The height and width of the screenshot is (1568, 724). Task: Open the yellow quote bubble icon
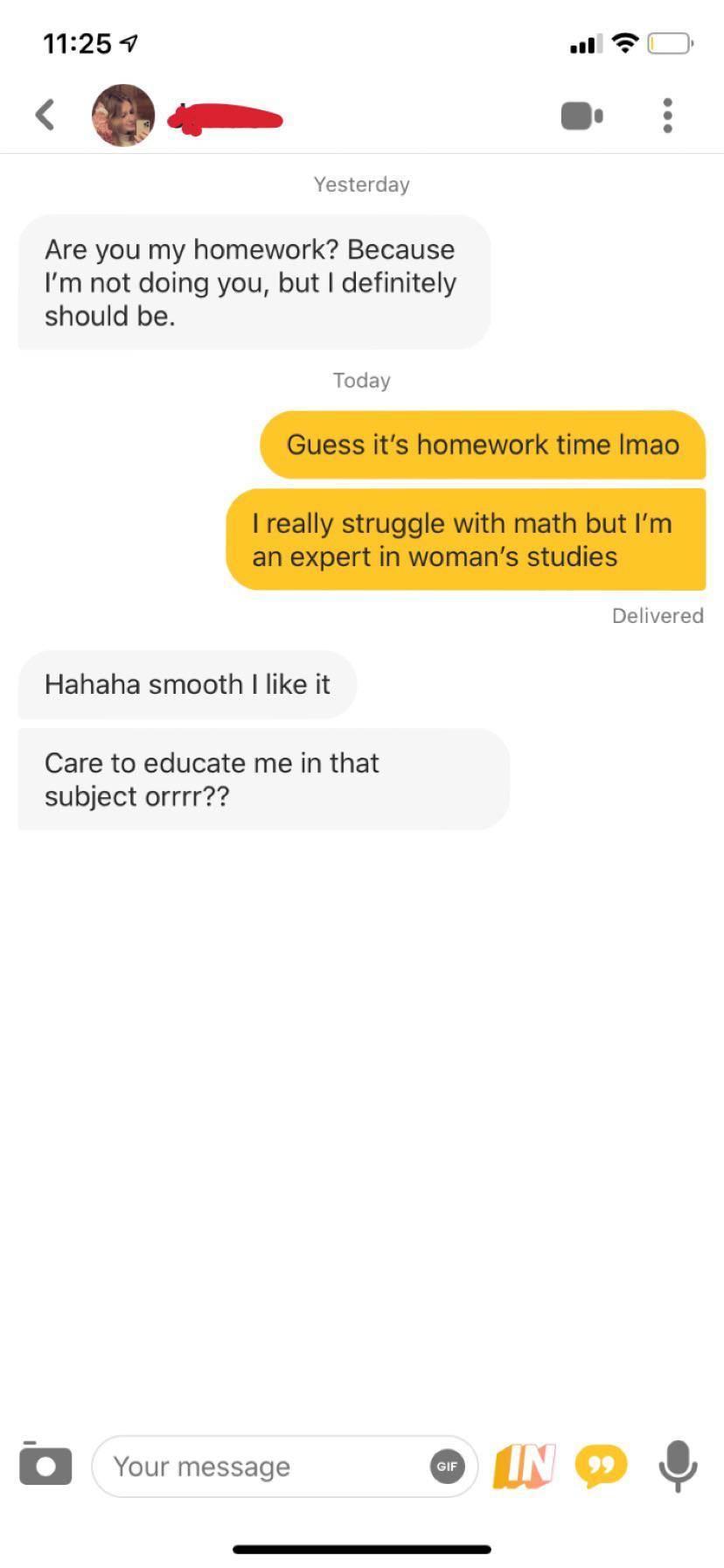[x=601, y=1466]
